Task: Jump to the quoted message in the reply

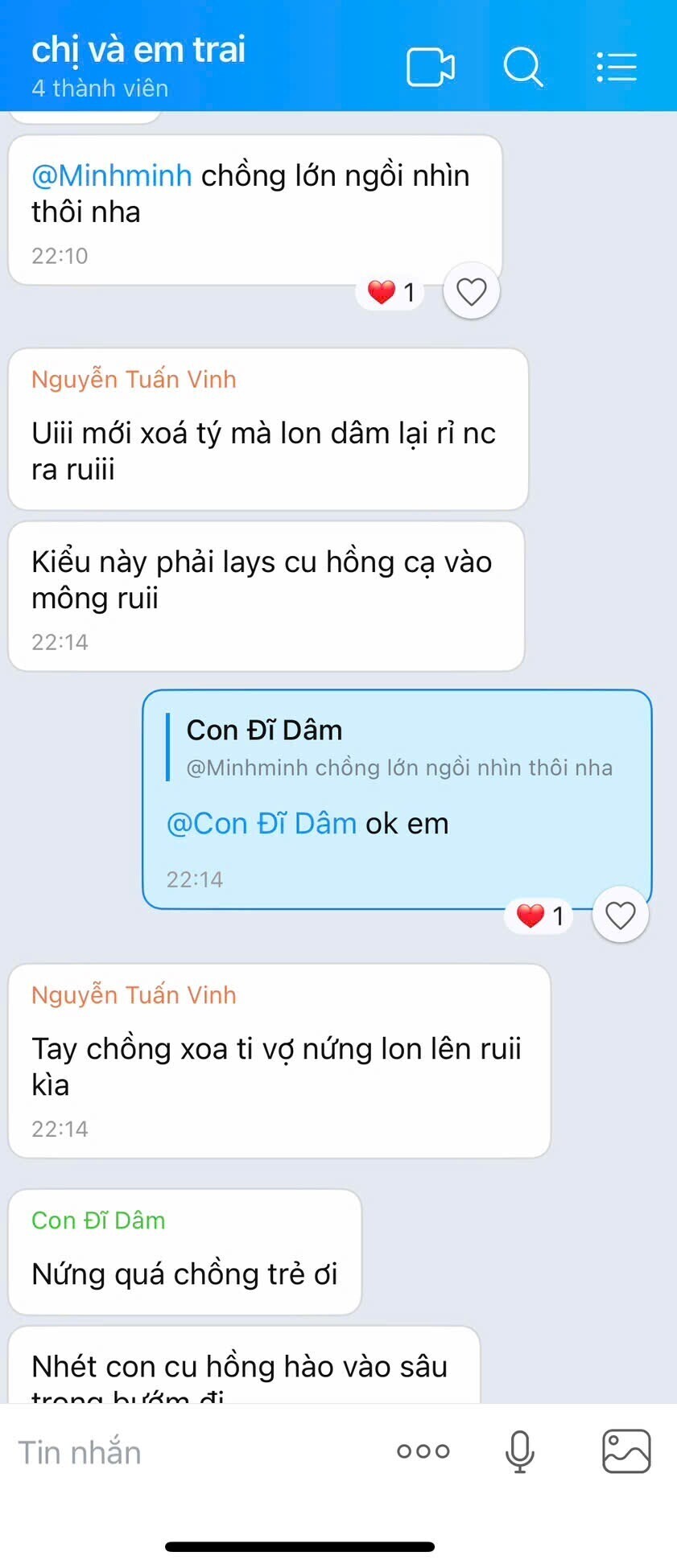Action: 398,748
